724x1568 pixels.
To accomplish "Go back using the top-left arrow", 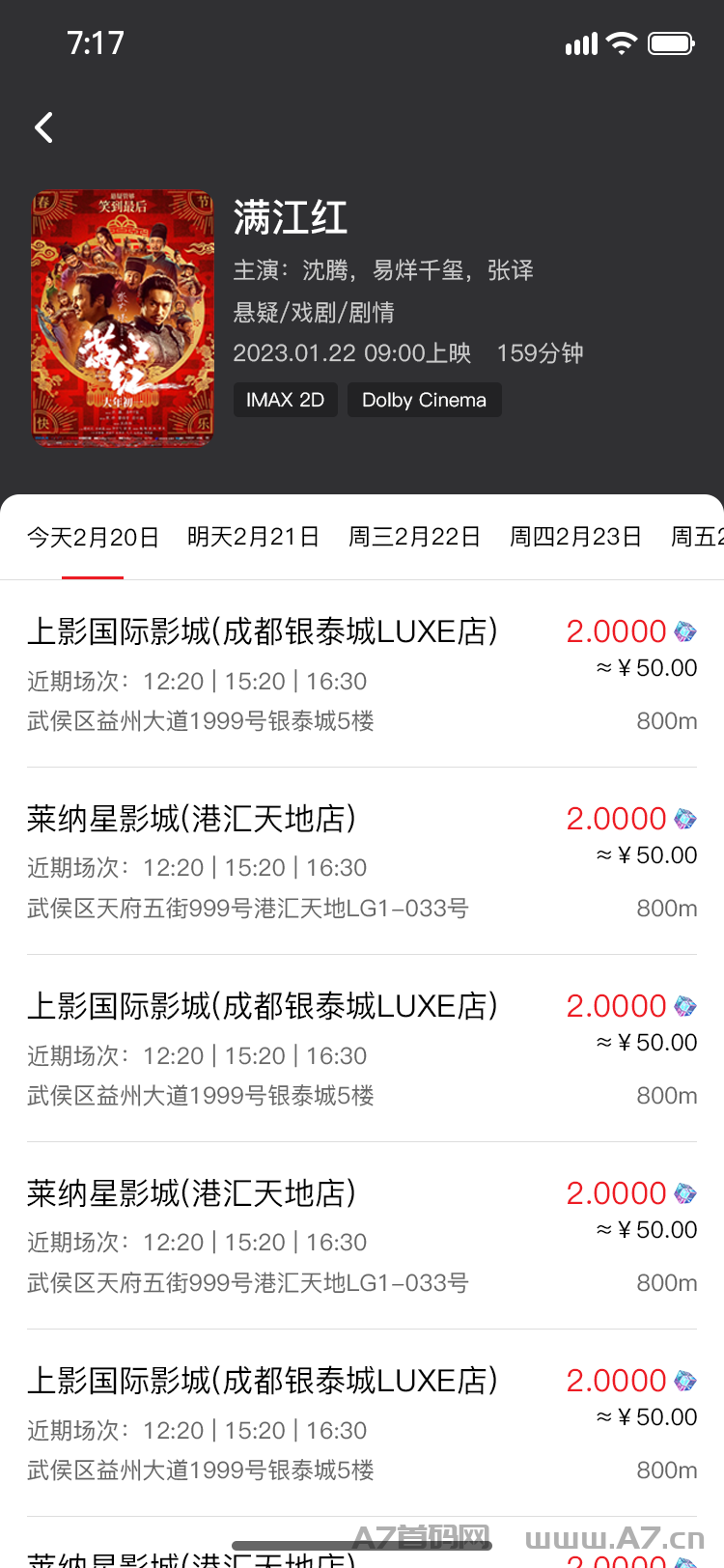I will [43, 127].
